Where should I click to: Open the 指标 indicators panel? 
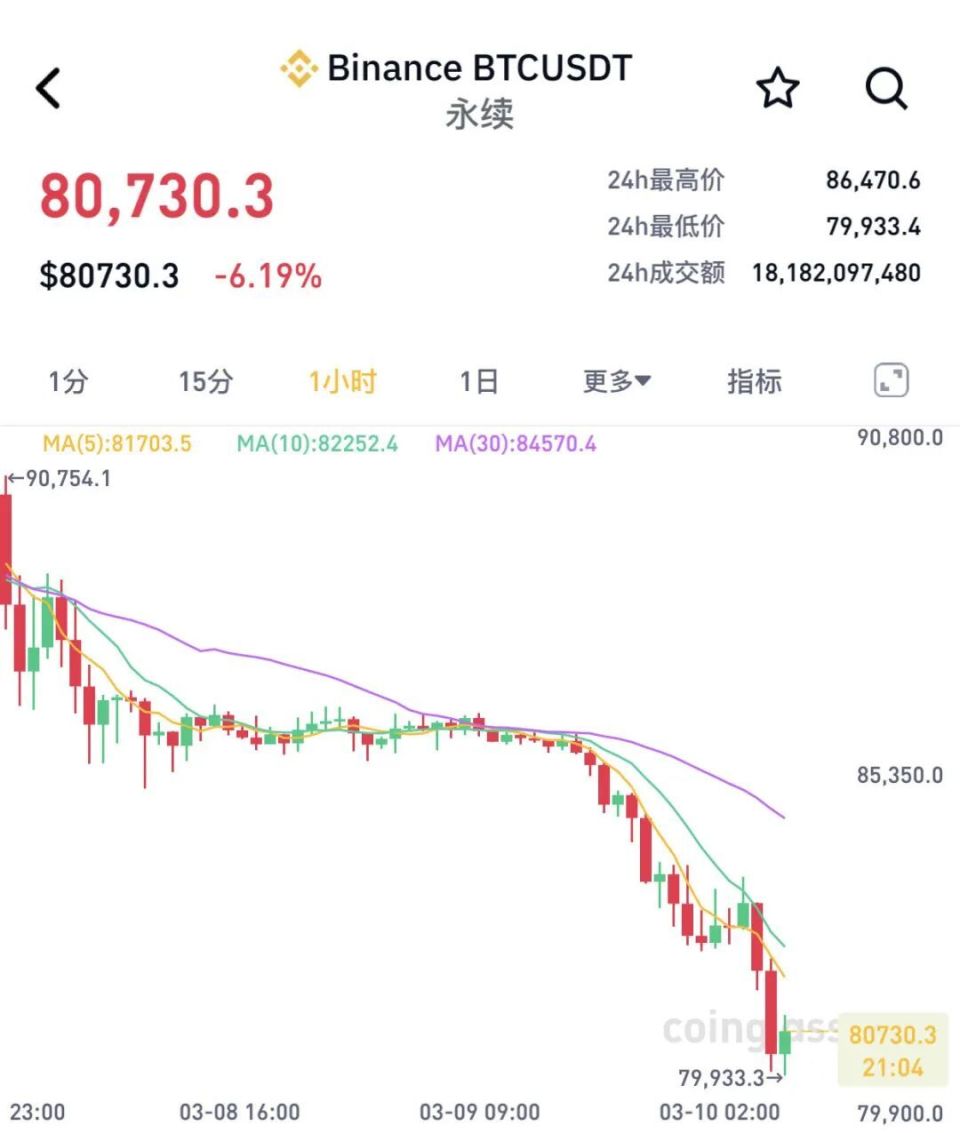point(753,381)
